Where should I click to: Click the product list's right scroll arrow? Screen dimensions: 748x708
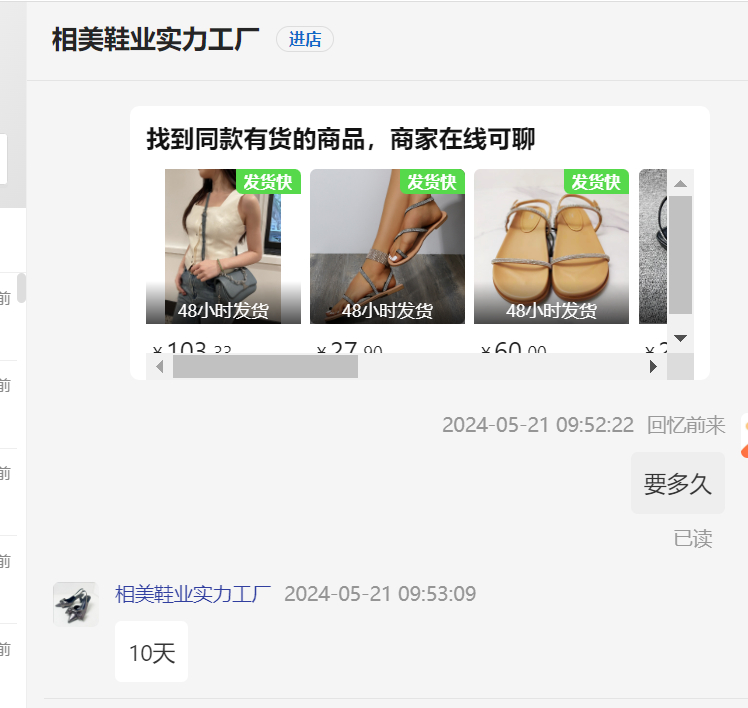654,367
